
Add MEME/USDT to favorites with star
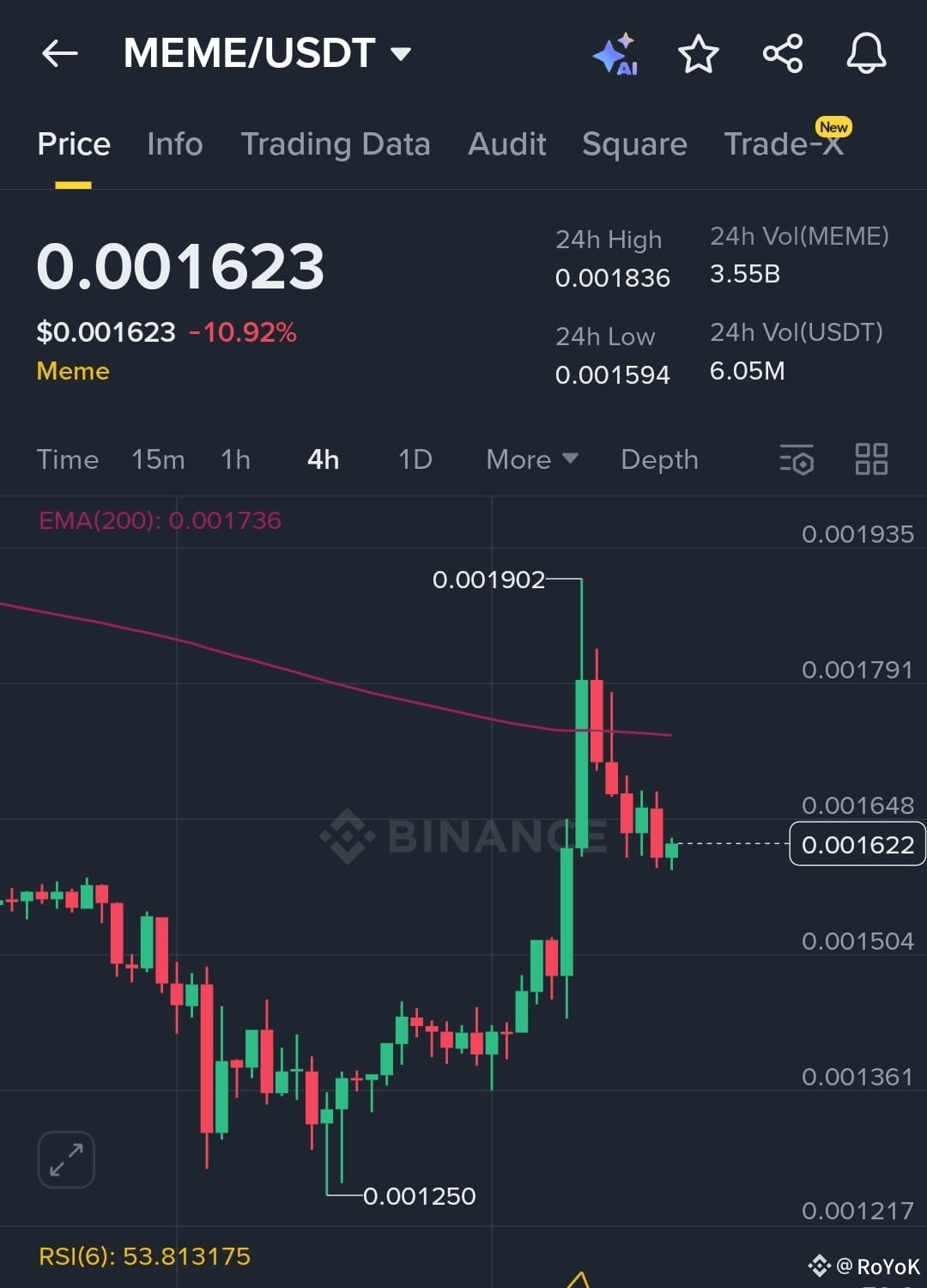[698, 54]
